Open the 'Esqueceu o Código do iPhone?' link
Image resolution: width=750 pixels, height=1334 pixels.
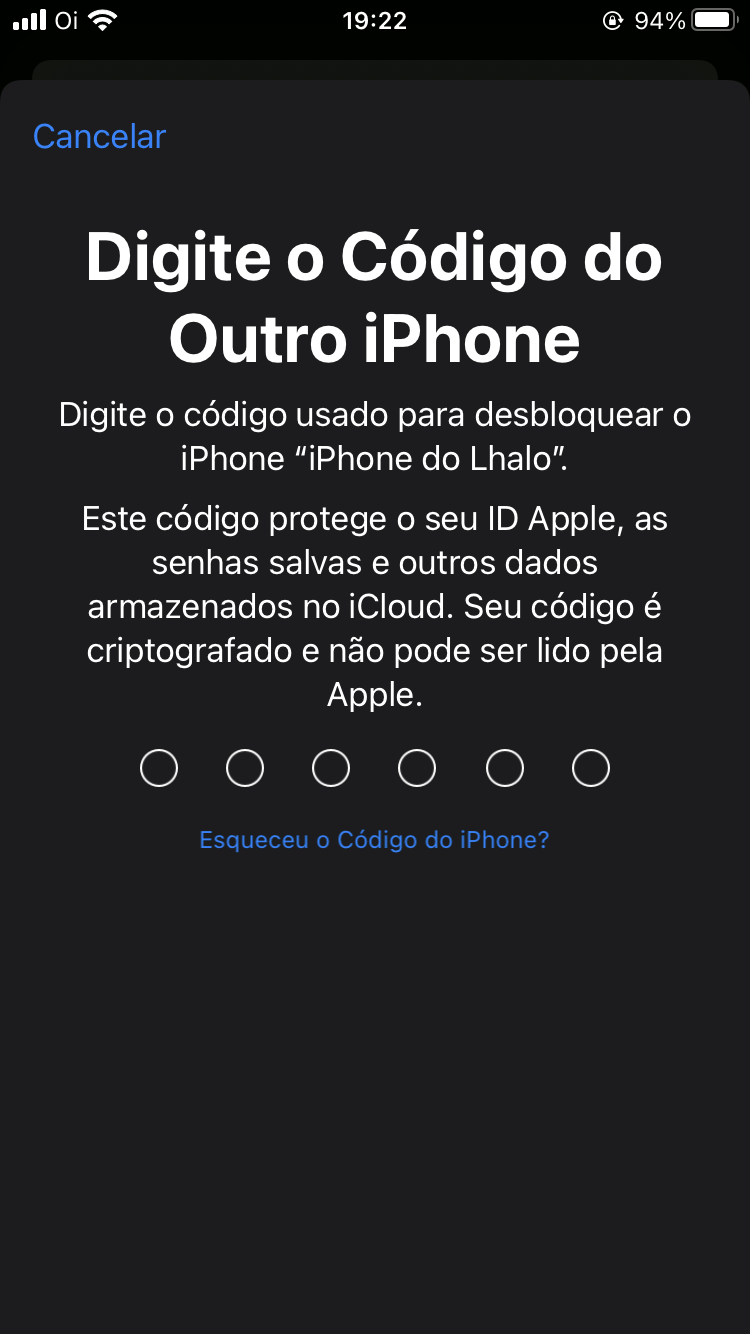pos(374,839)
